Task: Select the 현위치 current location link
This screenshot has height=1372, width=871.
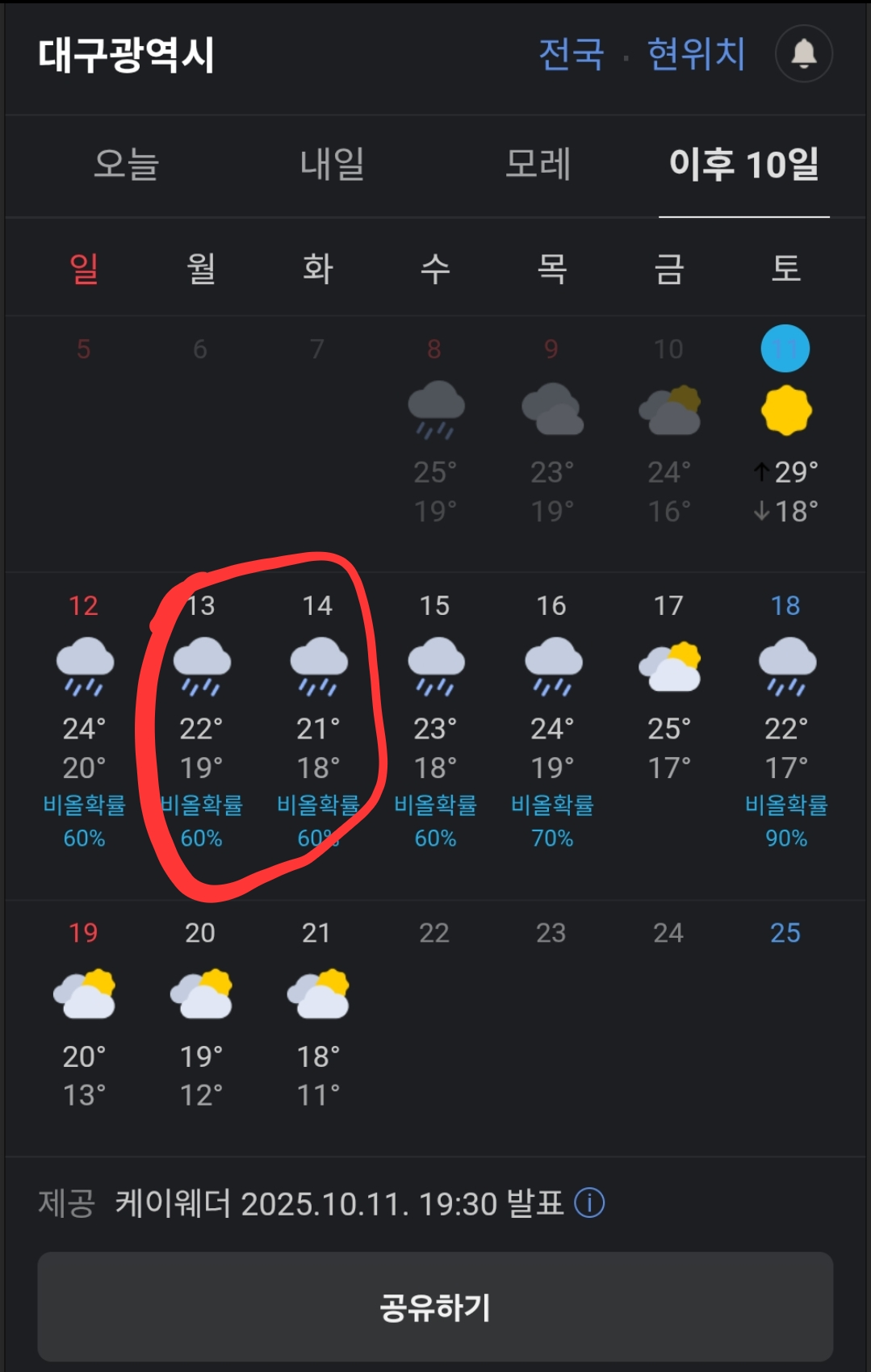Action: (696, 55)
